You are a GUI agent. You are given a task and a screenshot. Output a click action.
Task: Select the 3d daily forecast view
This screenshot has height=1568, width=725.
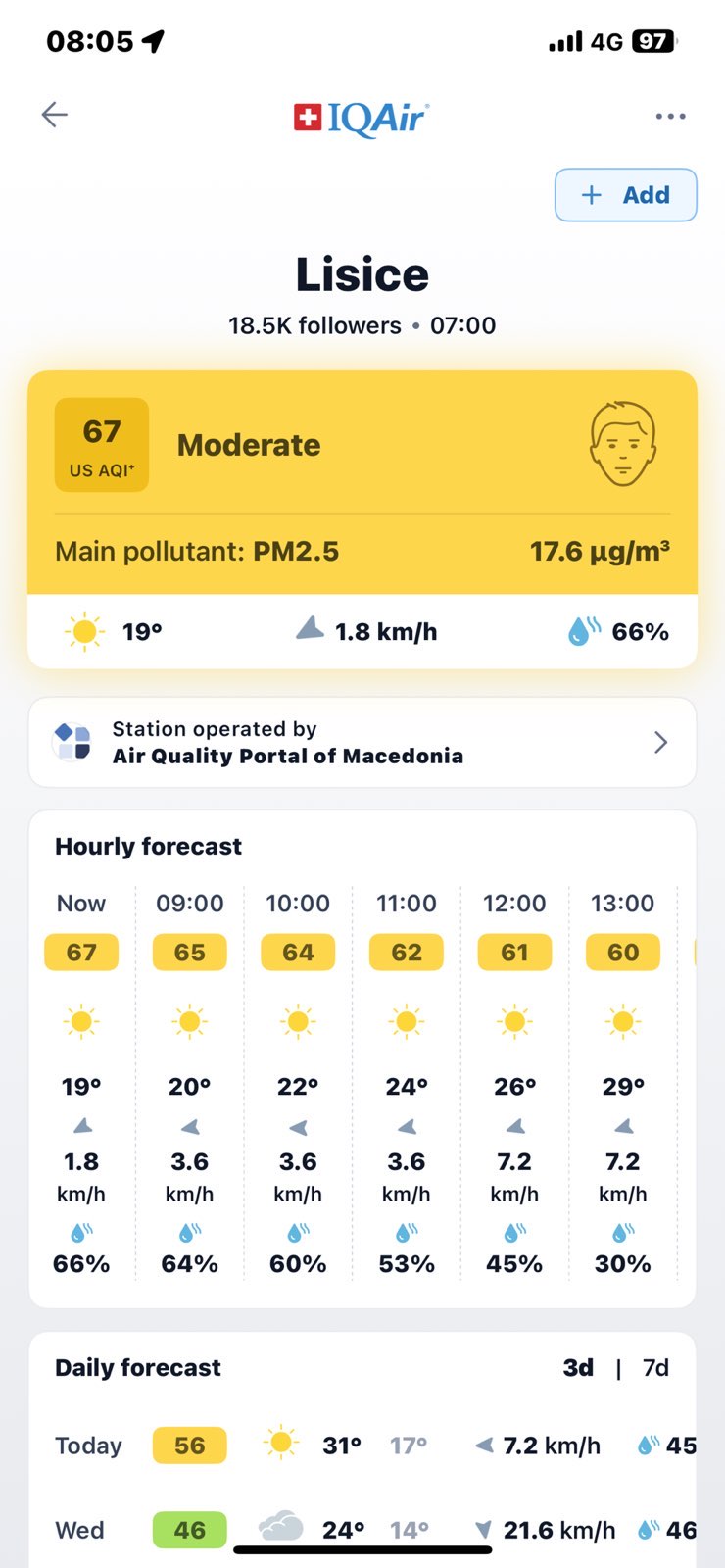(x=578, y=1367)
